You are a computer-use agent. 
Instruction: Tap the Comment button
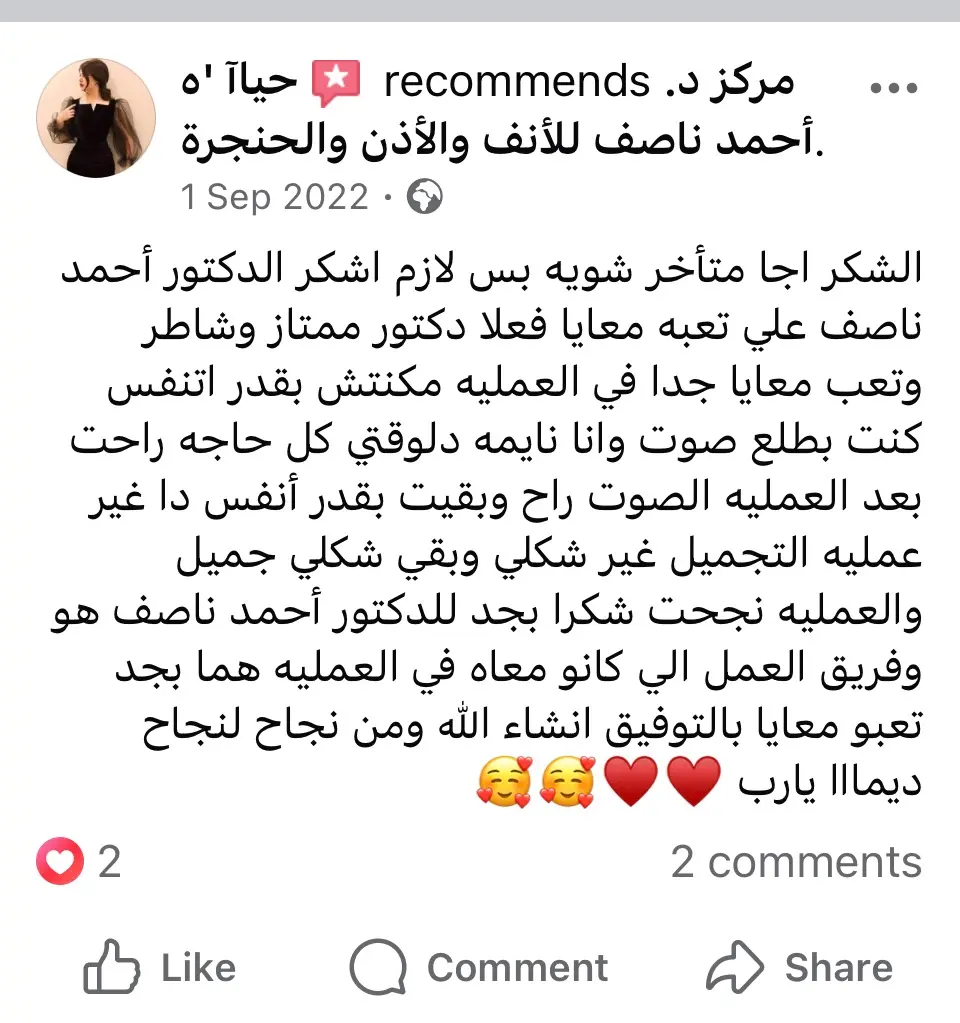[x=479, y=968]
